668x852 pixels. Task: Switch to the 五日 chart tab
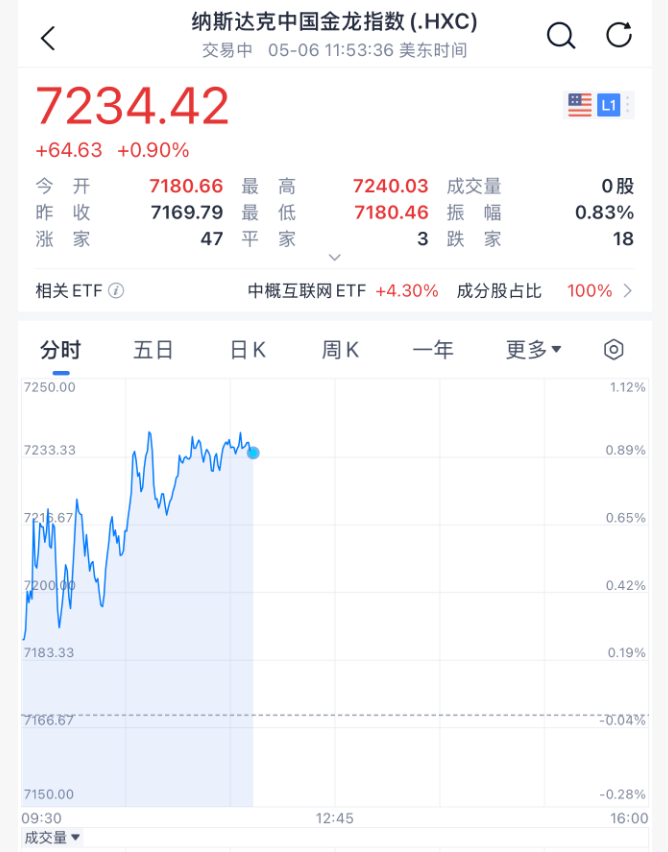click(153, 349)
